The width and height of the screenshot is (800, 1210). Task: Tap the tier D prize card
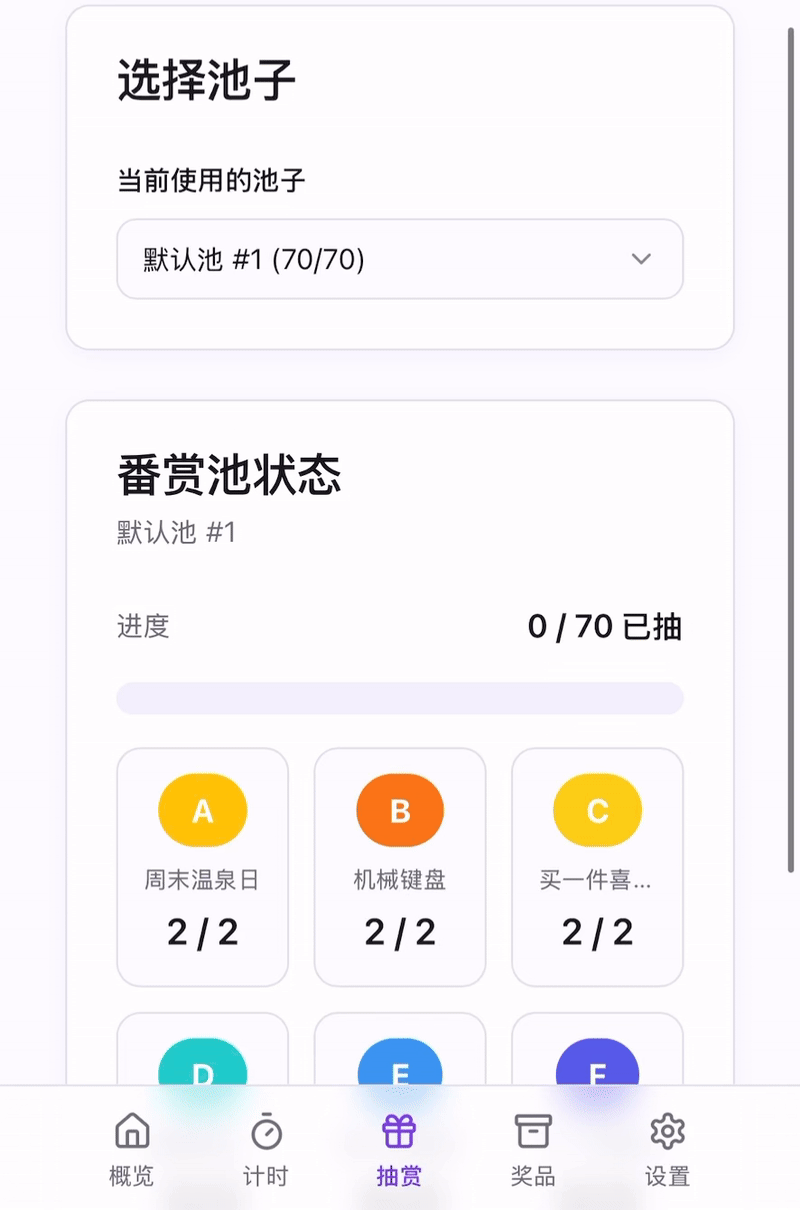coord(202,1060)
